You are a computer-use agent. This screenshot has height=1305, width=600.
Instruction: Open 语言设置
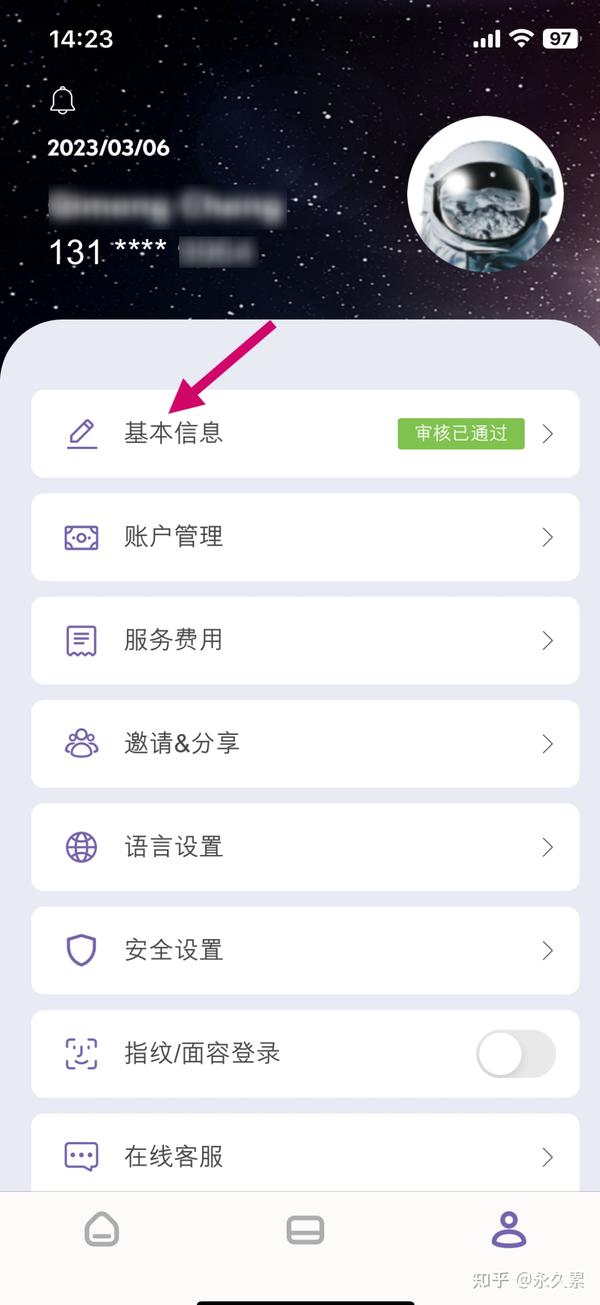tap(305, 847)
